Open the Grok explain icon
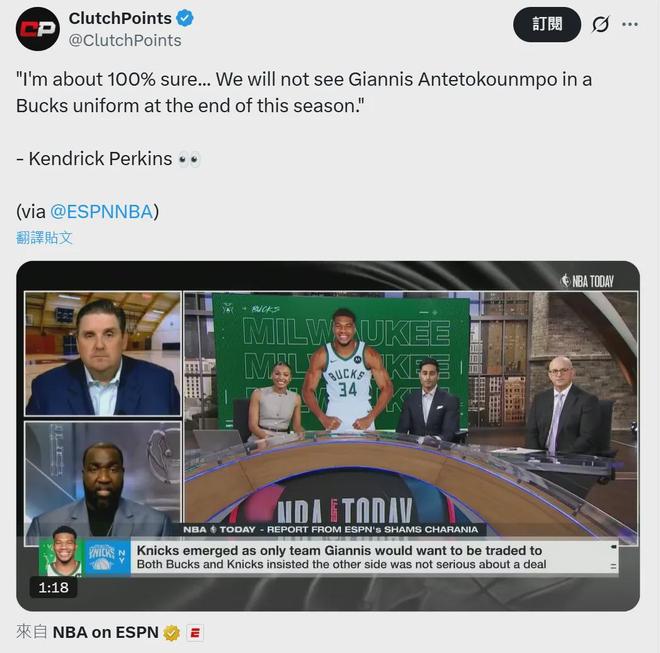The image size is (660, 653). tap(600, 24)
